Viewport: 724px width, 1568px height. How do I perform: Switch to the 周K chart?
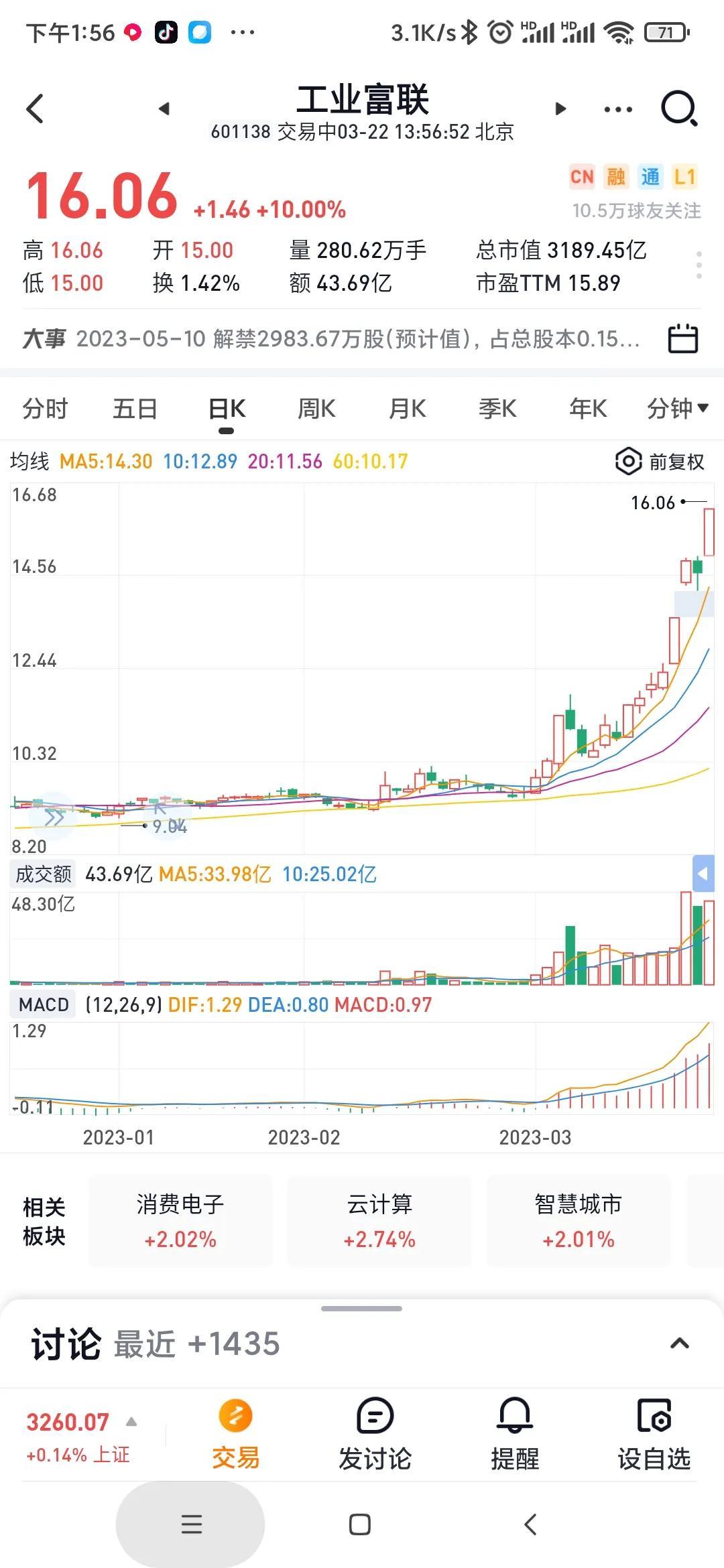click(x=316, y=408)
